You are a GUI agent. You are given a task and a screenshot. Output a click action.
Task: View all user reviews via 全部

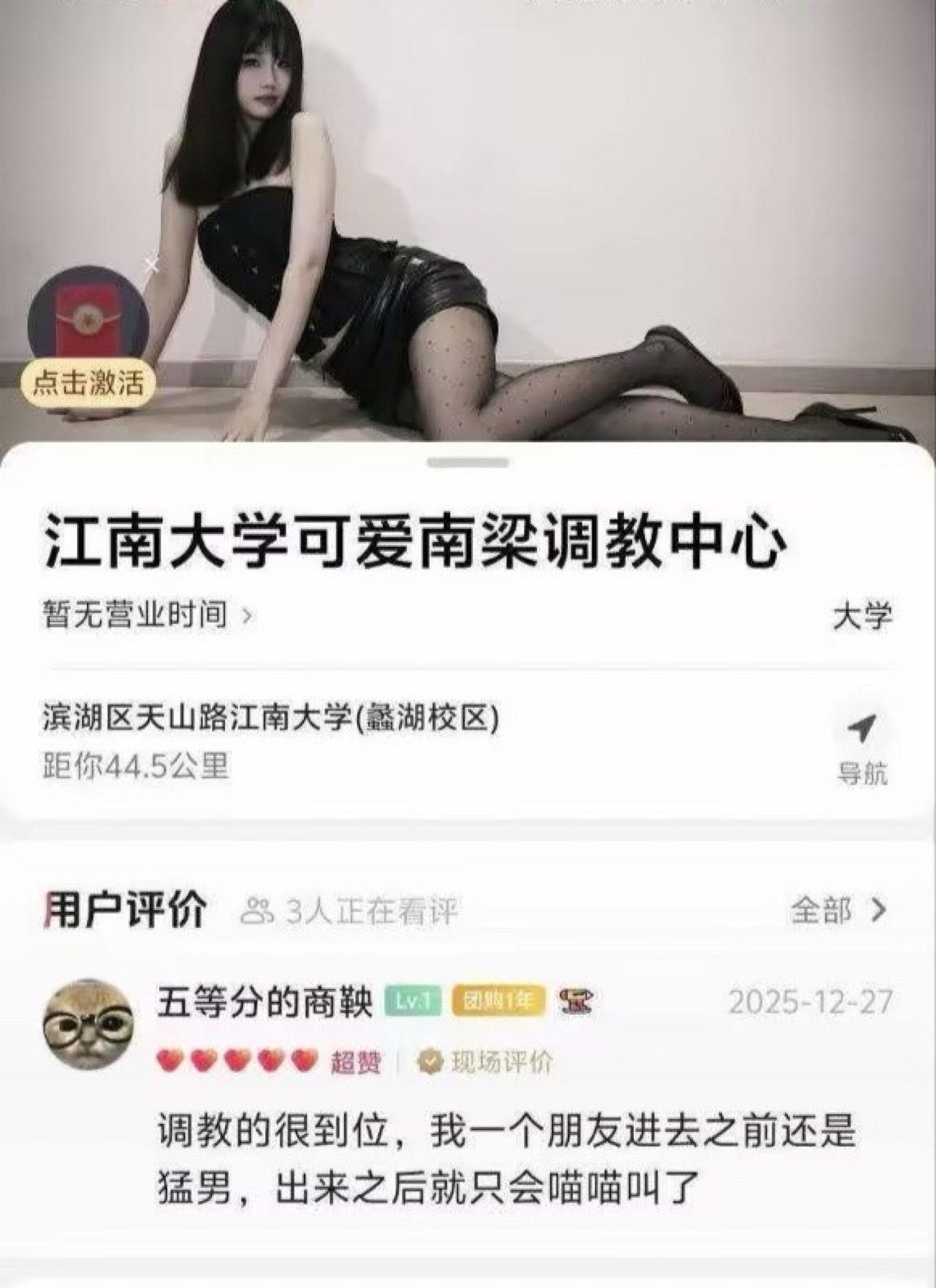pos(838,910)
